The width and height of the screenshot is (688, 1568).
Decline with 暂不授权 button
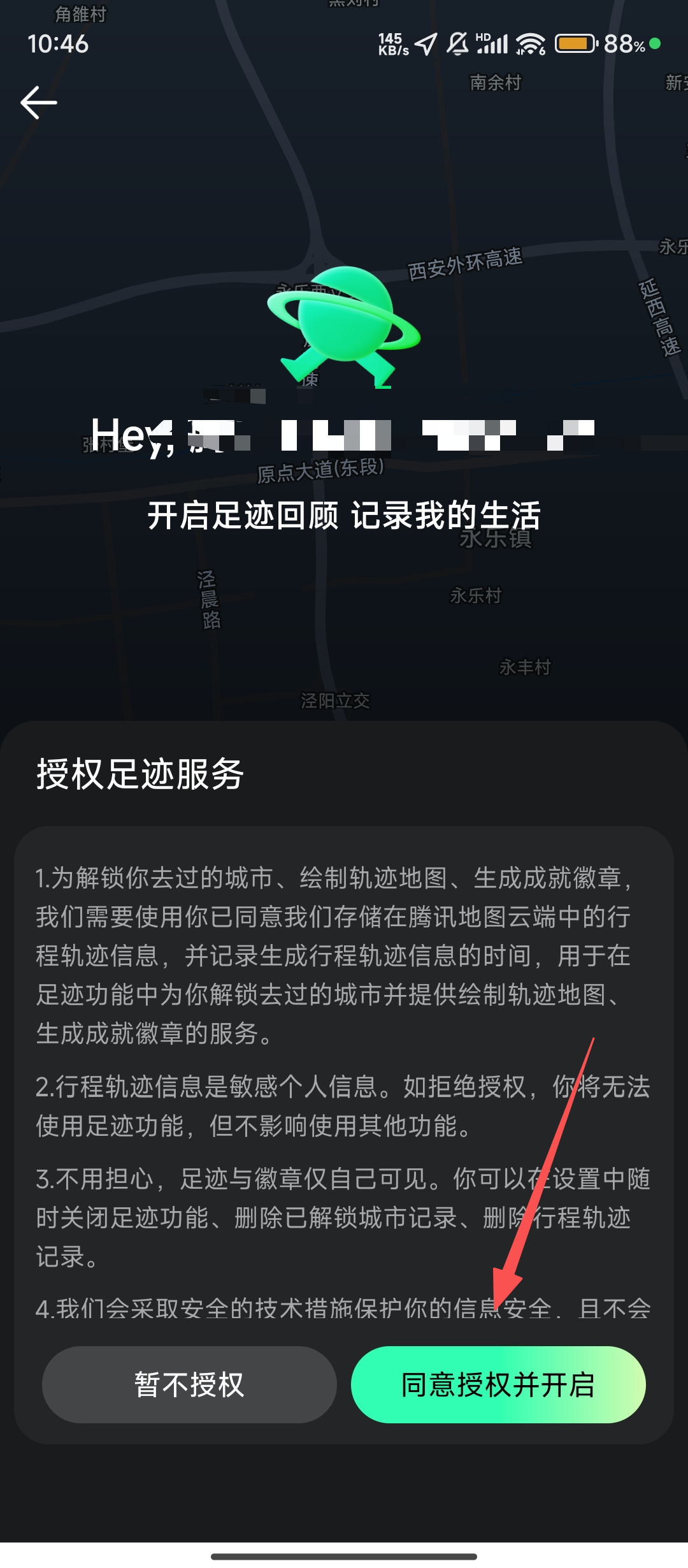(189, 1384)
